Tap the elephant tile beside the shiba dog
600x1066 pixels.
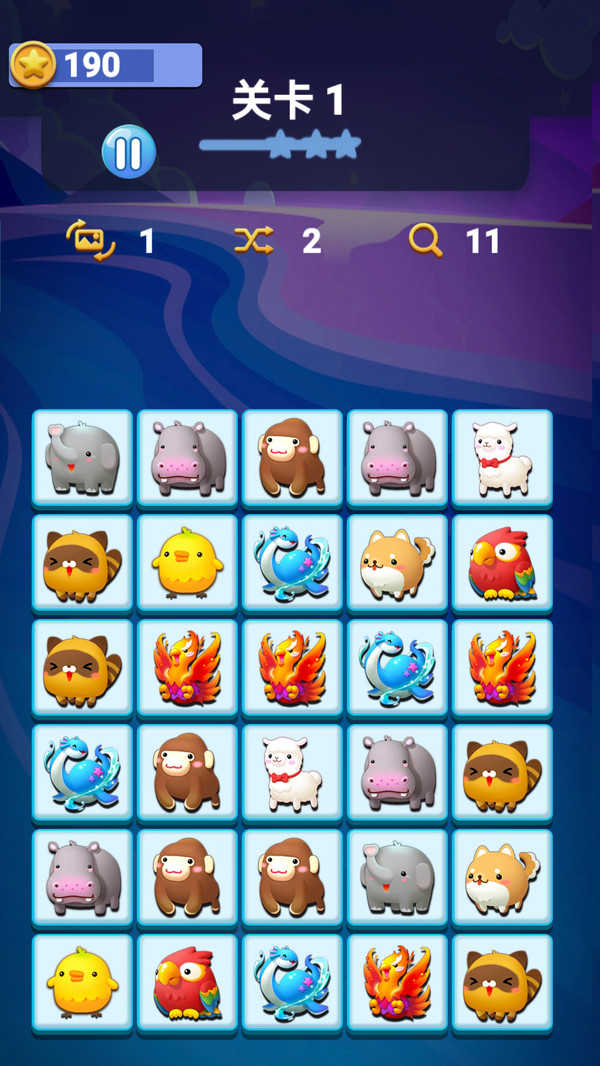[397, 878]
